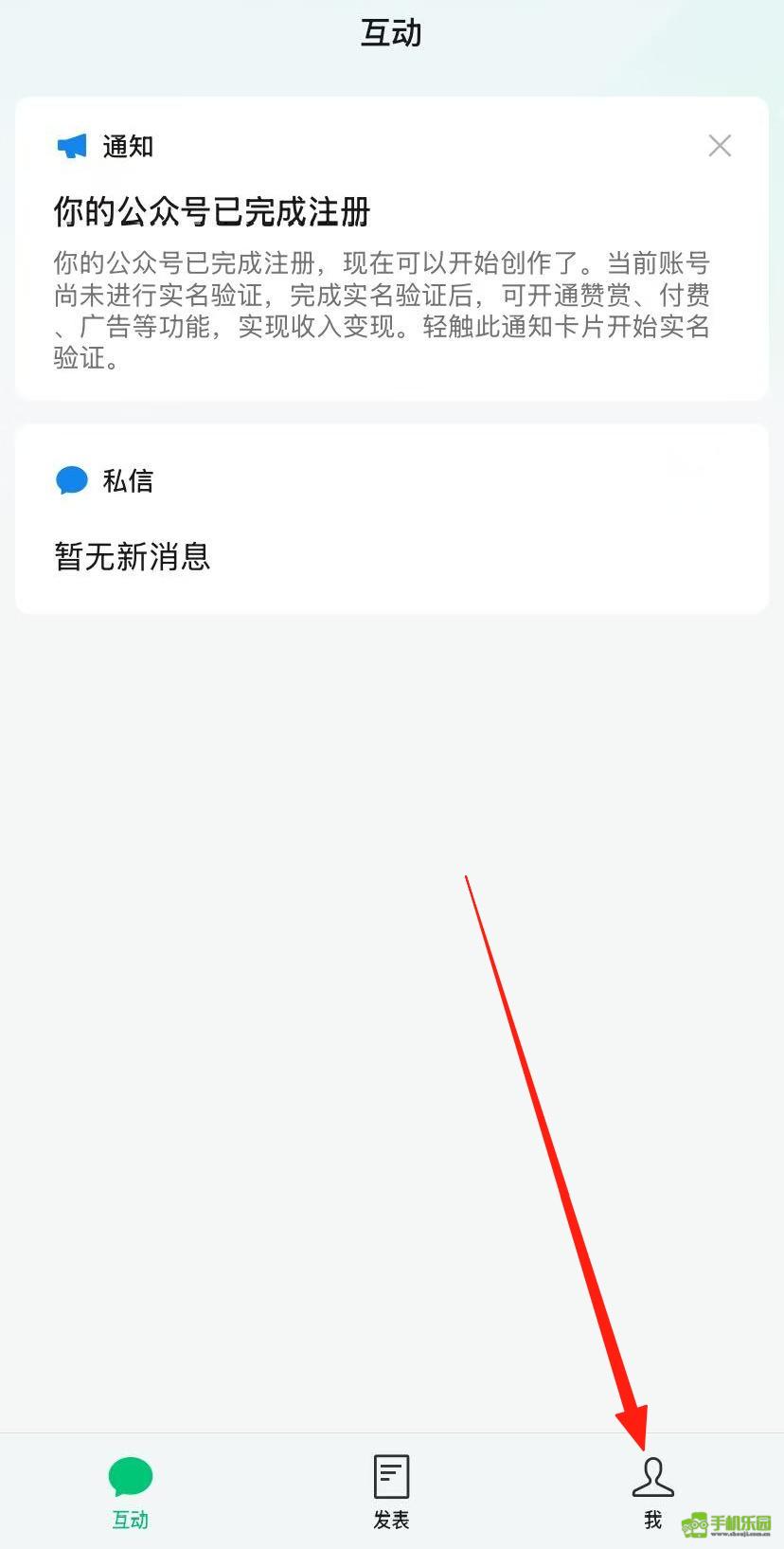
Task: Open the 私信 private messages section
Action: tap(126, 480)
